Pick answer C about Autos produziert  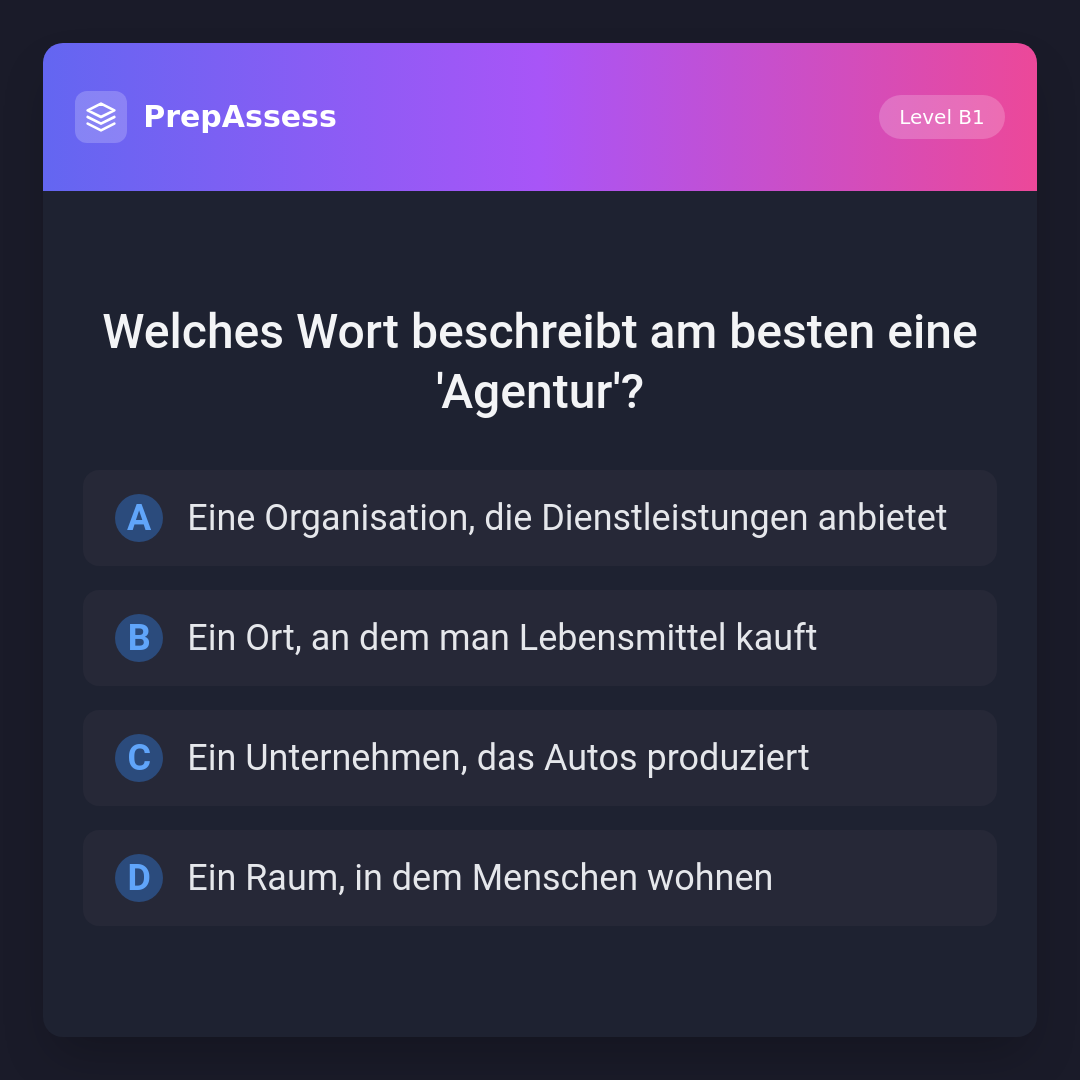coord(540,758)
